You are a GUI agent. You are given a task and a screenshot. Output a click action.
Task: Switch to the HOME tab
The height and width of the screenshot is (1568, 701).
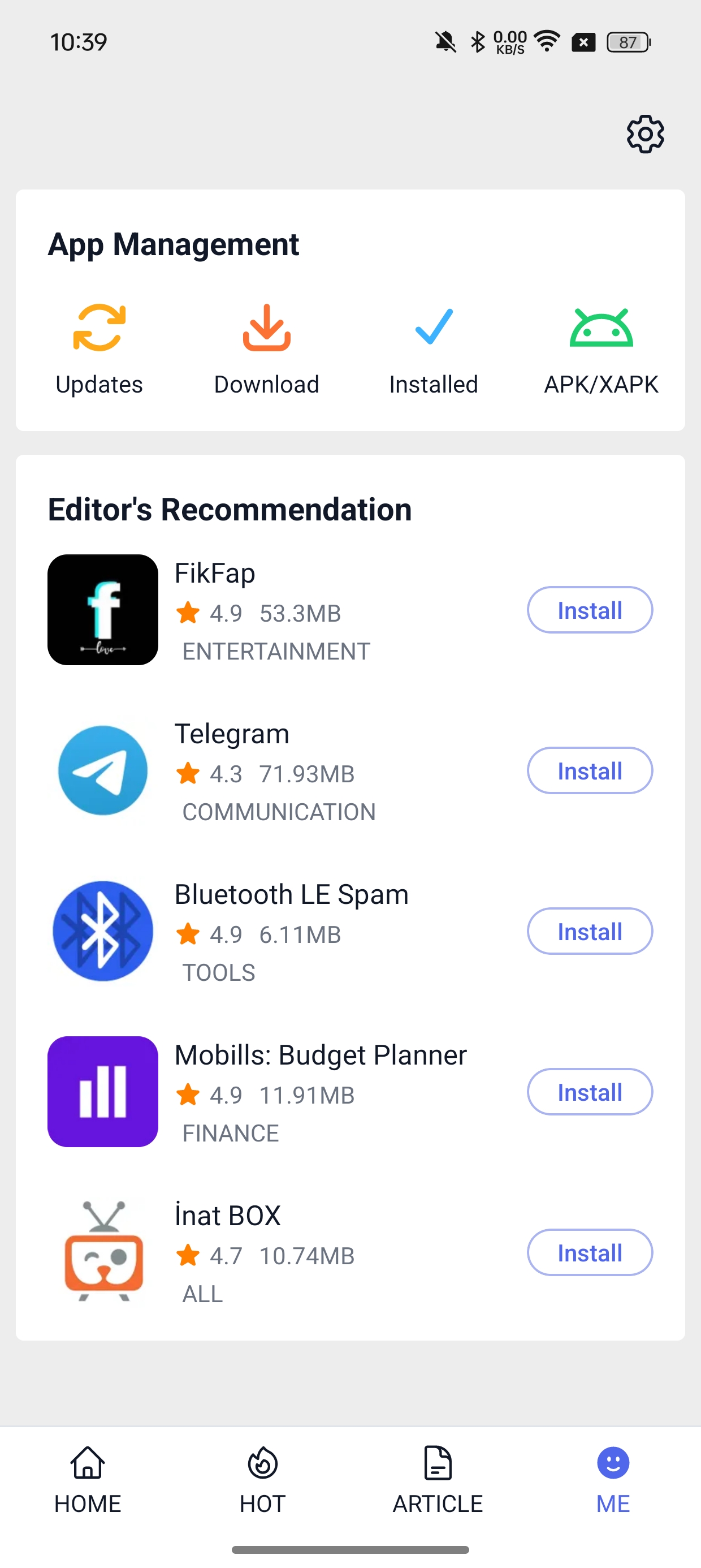[87, 1484]
